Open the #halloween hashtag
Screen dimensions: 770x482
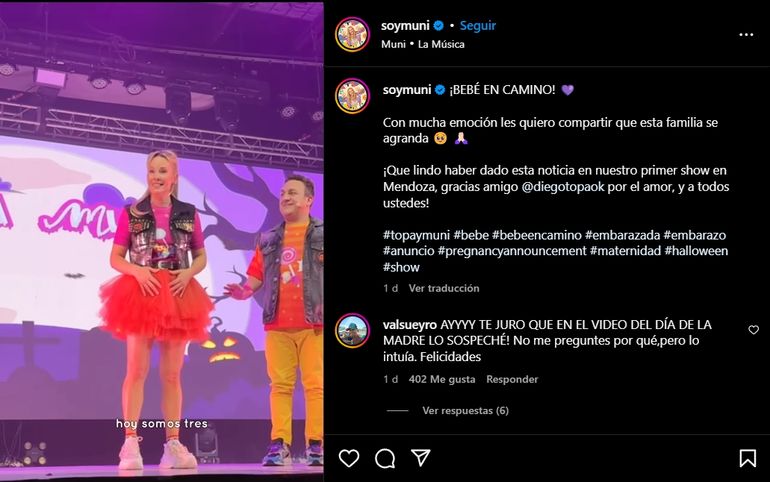click(696, 250)
